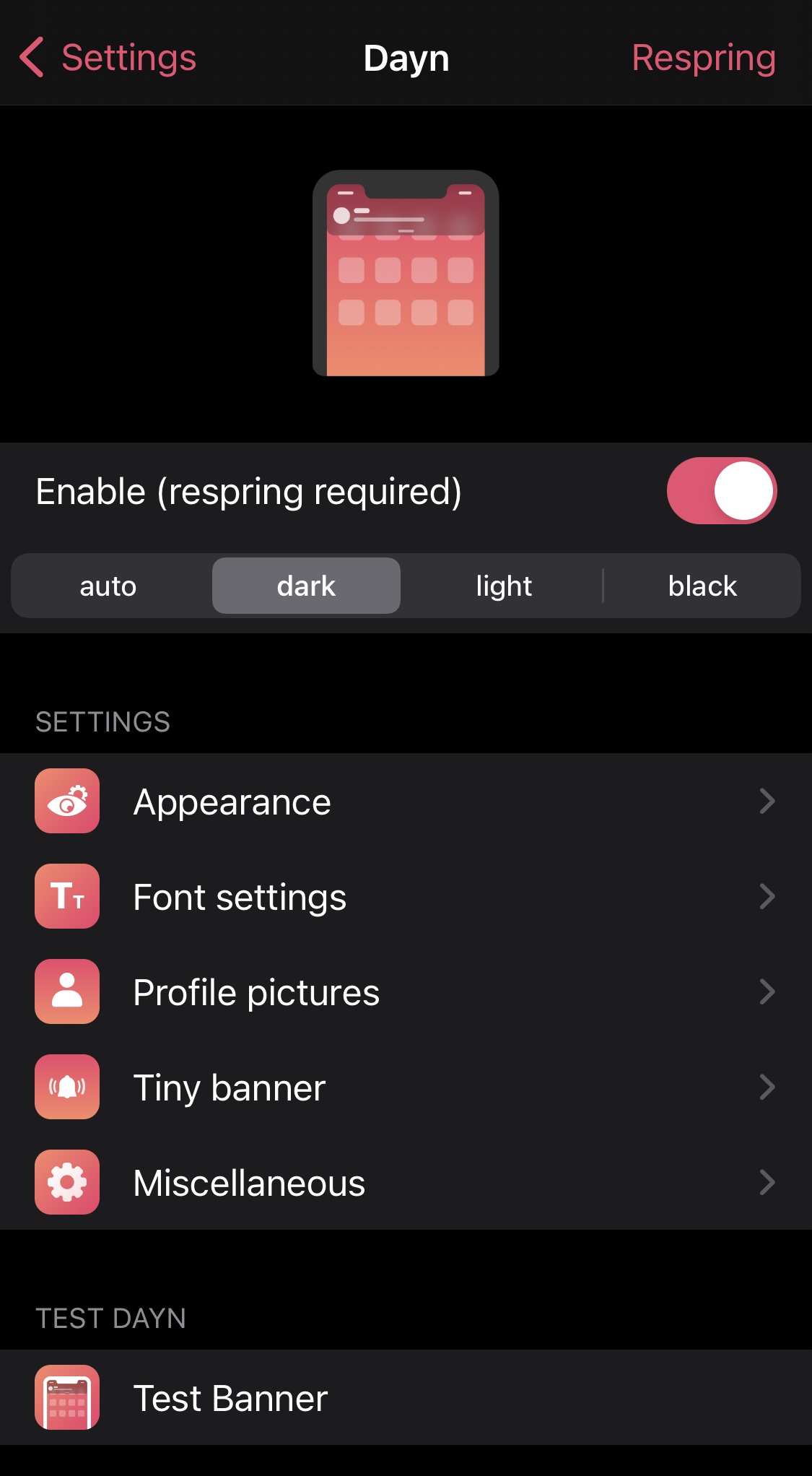The width and height of the screenshot is (812, 1476).
Task: Tap the Test Banner row
Action: tap(406, 1398)
